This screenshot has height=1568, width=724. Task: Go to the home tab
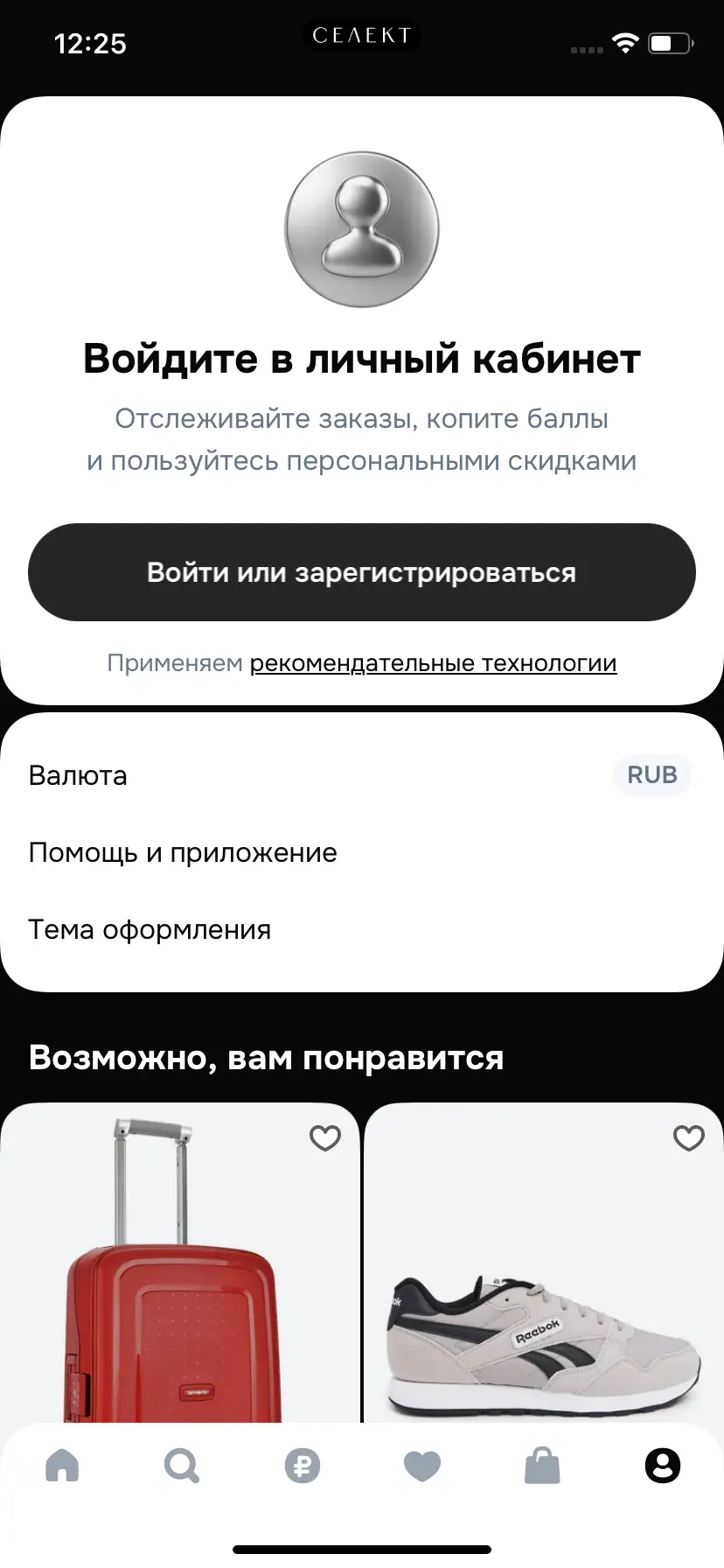62,1465
